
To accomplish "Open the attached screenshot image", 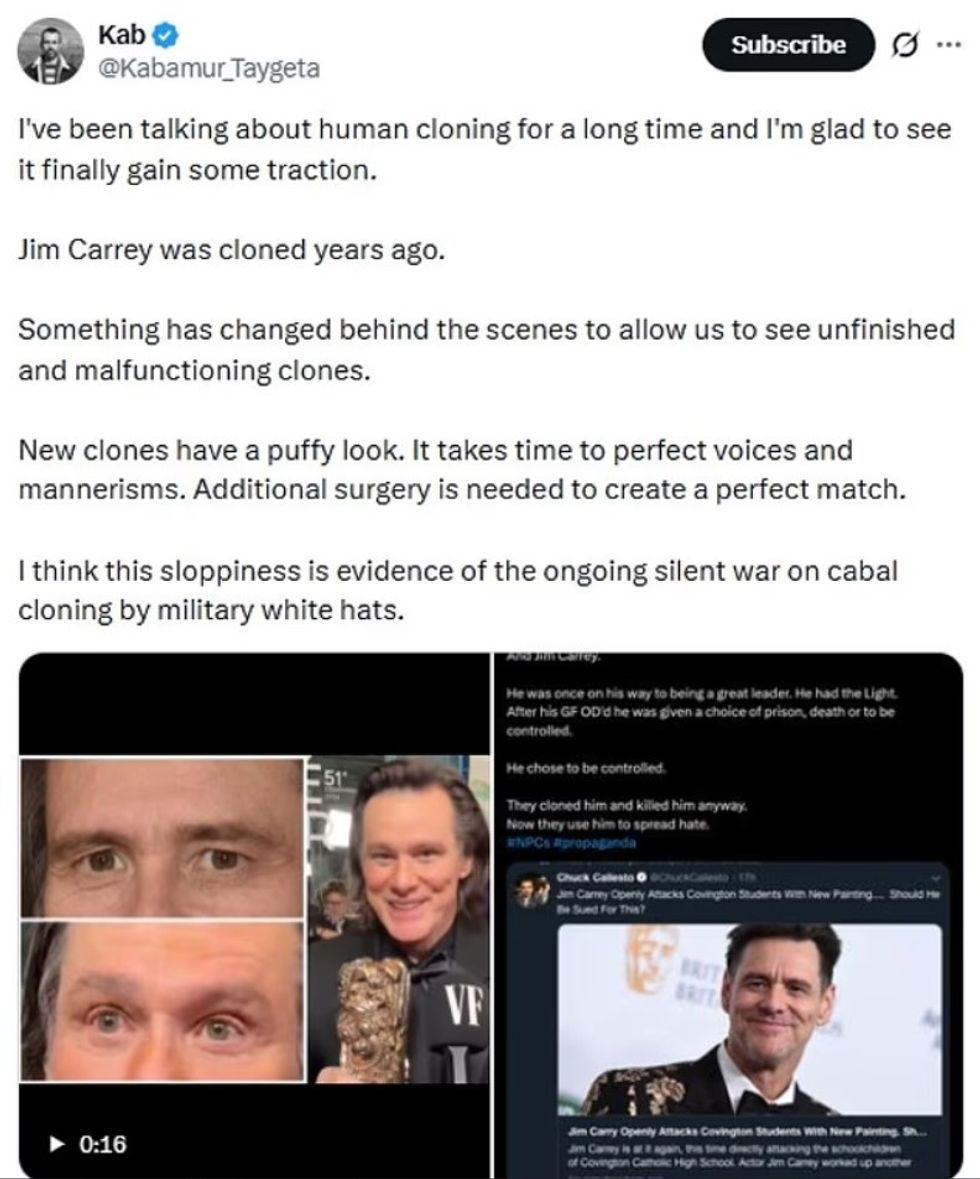I will 729,915.
